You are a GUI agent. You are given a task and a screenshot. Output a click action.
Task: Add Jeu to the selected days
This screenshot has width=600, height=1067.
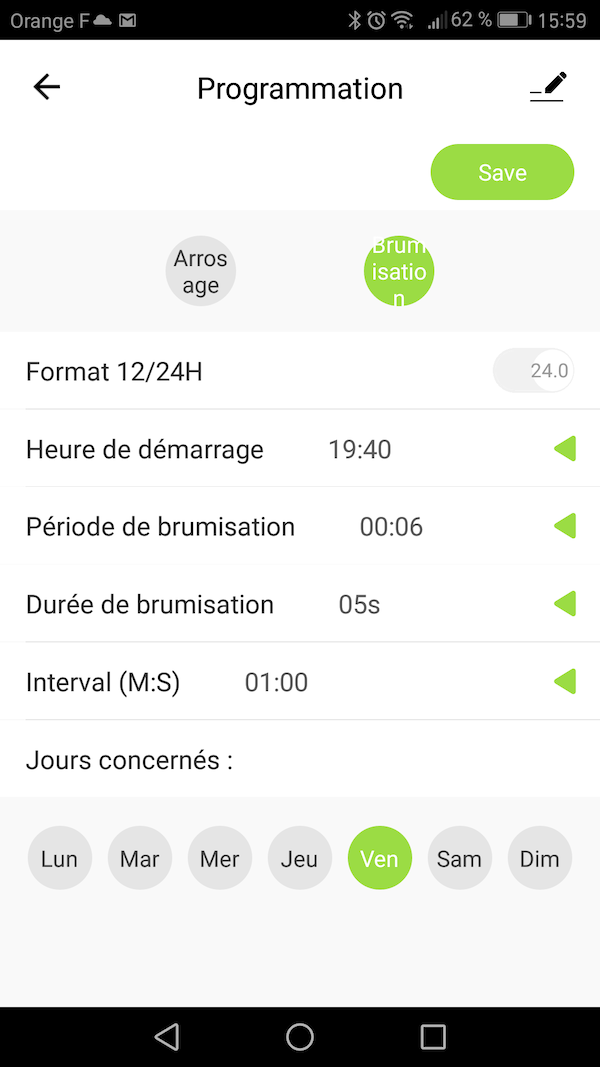click(300, 858)
